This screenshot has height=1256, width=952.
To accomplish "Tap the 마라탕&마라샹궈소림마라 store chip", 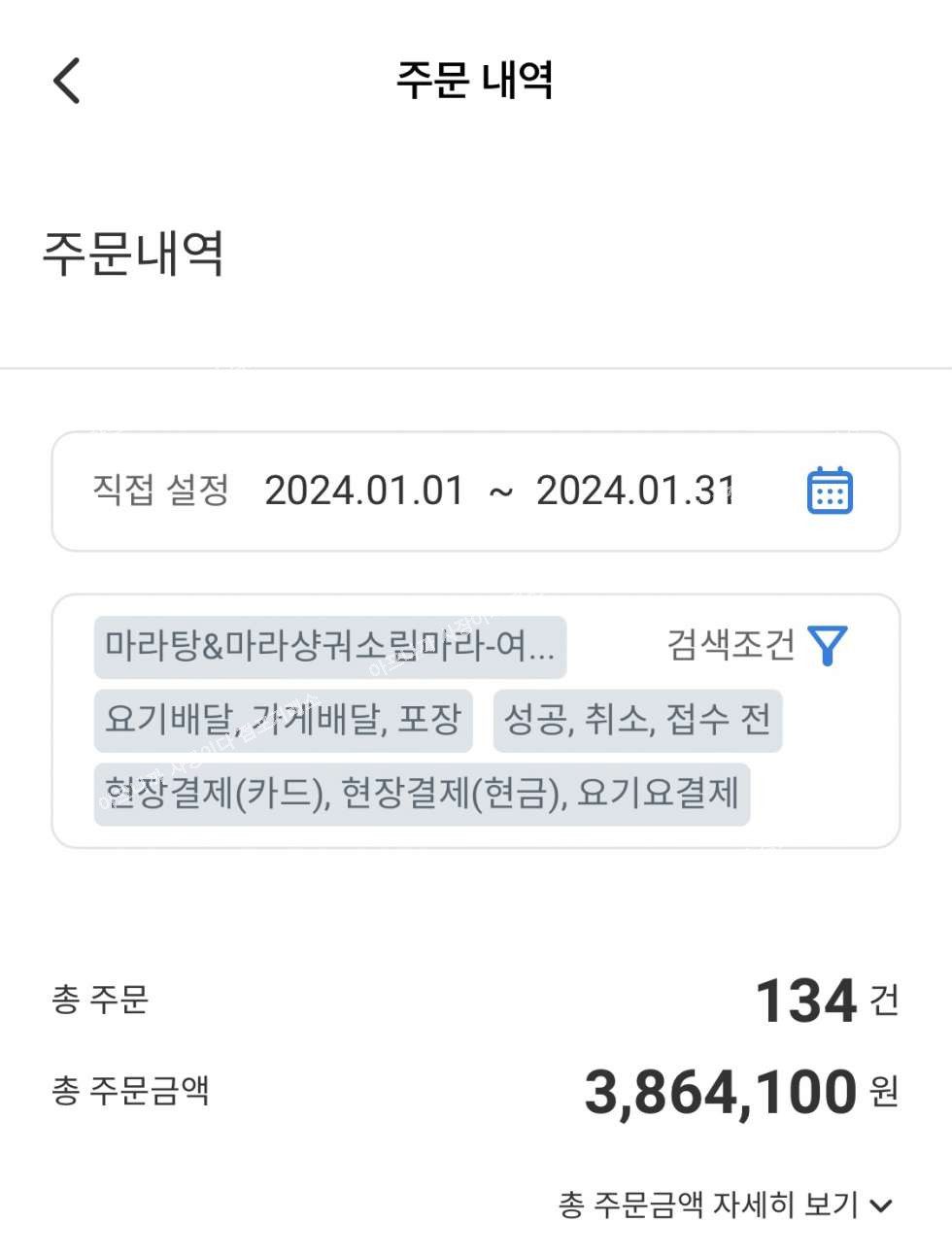I will [x=329, y=646].
